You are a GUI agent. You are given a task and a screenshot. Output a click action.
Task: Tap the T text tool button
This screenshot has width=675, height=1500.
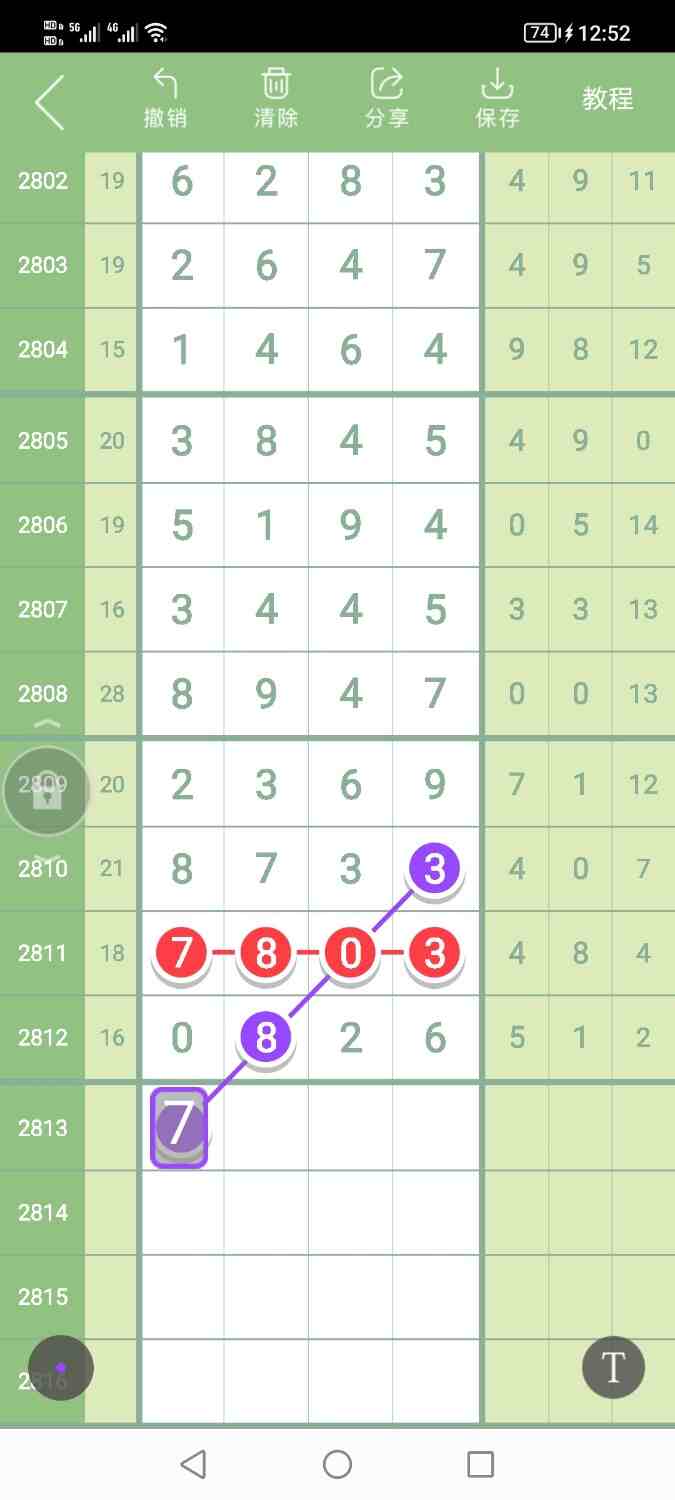[613, 1367]
